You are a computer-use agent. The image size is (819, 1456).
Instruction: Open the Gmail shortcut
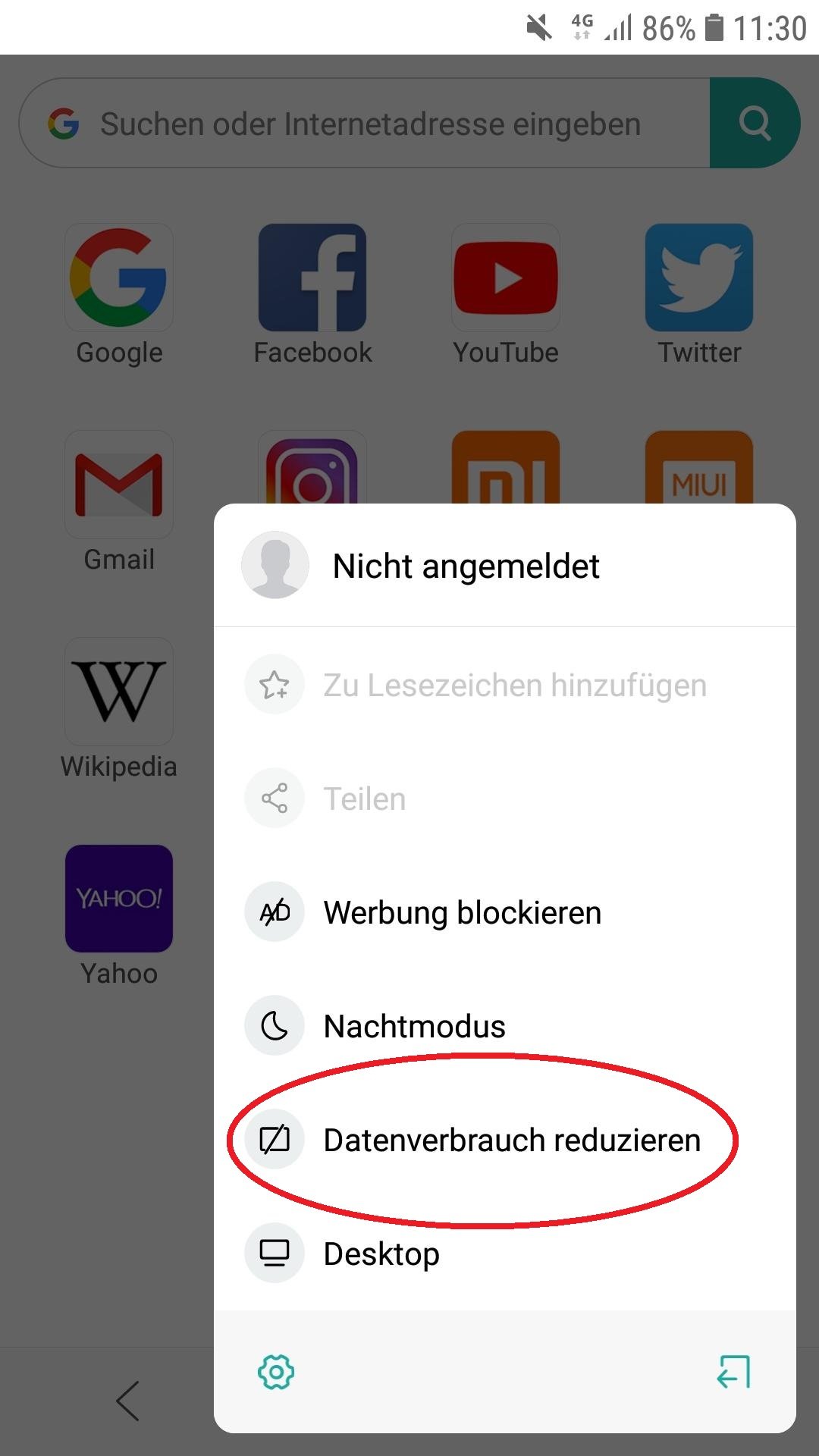click(x=119, y=485)
